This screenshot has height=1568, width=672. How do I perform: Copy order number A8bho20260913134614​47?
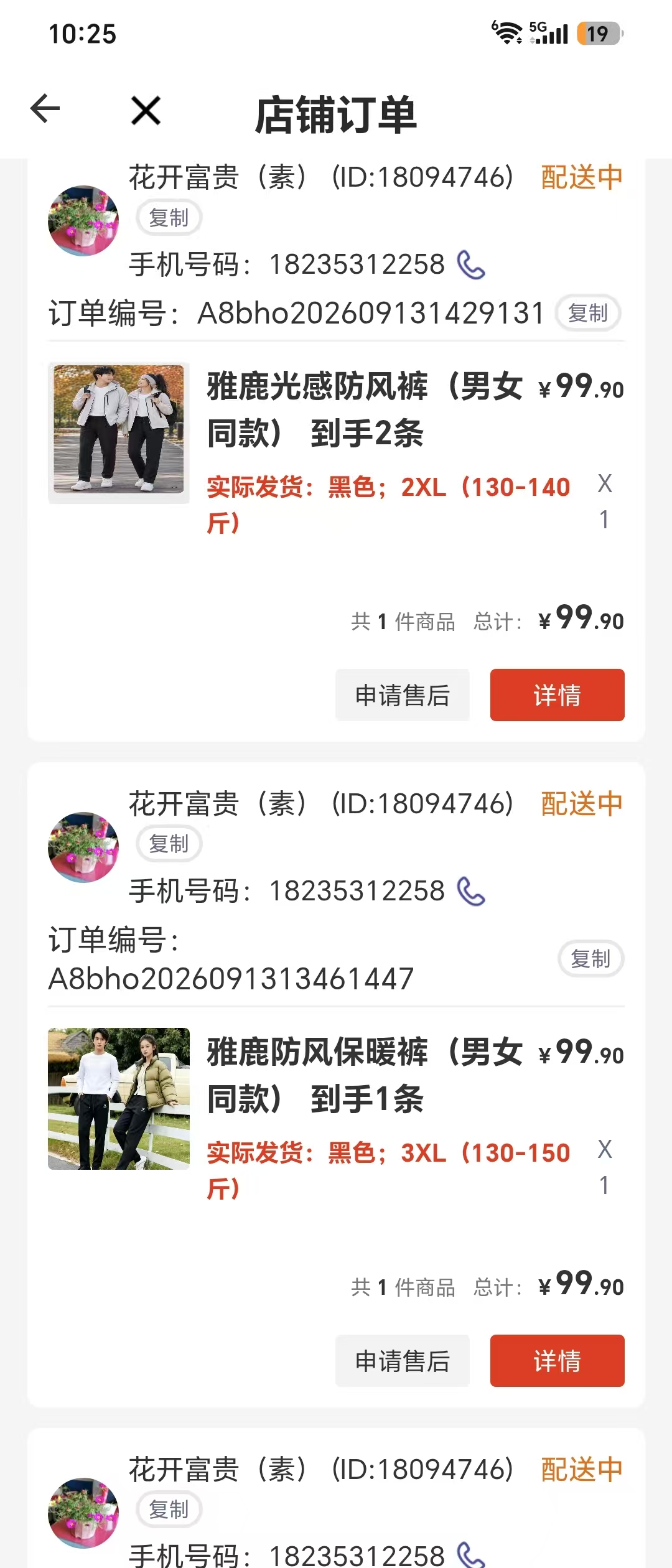pos(590,959)
